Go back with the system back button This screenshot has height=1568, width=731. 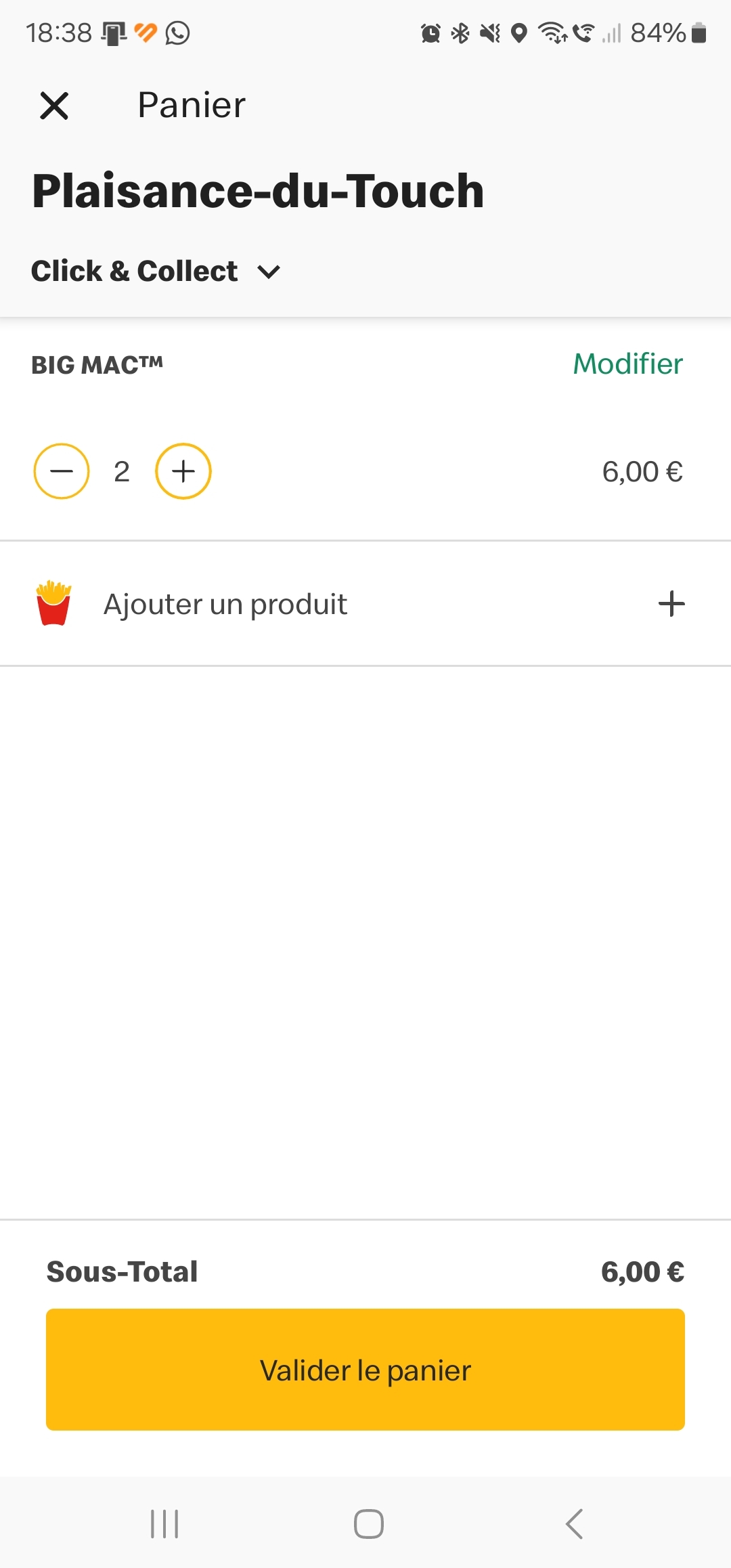[x=574, y=1523]
